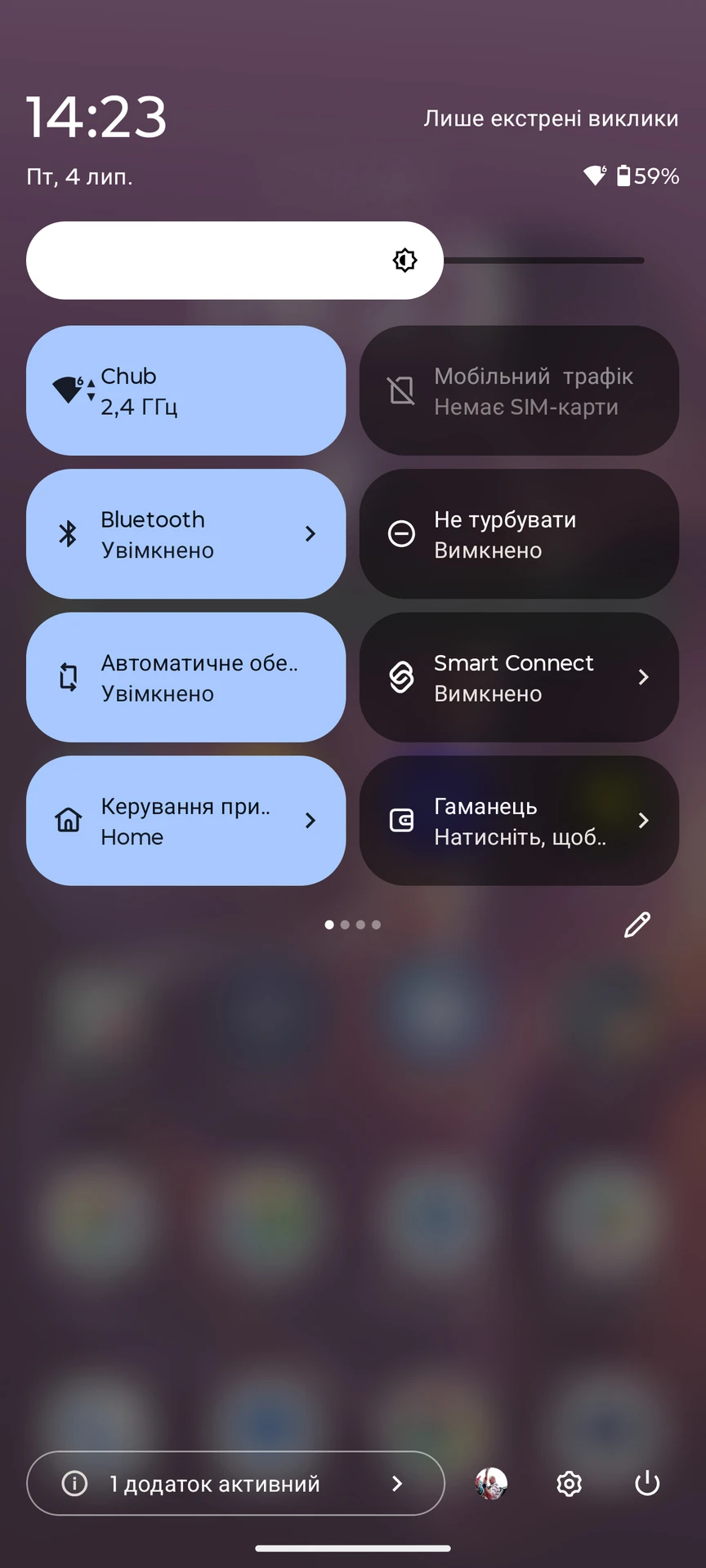Open settings via the gear icon
This screenshot has width=706, height=1568.
point(570,1483)
